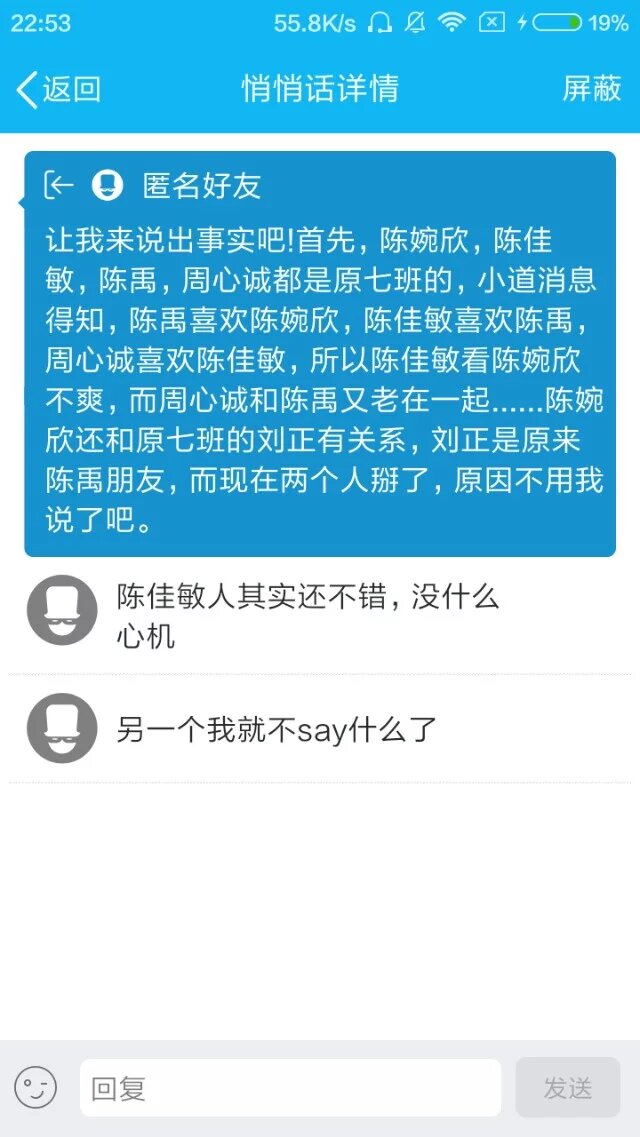Select the comment 另一个我就不say什么了
The image size is (640, 1137).
(x=278, y=729)
